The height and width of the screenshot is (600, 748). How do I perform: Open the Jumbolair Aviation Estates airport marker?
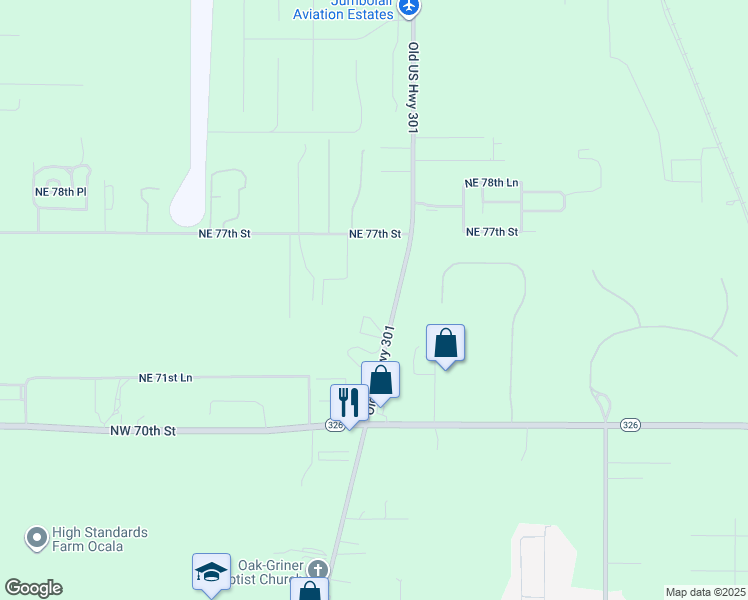(408, 7)
